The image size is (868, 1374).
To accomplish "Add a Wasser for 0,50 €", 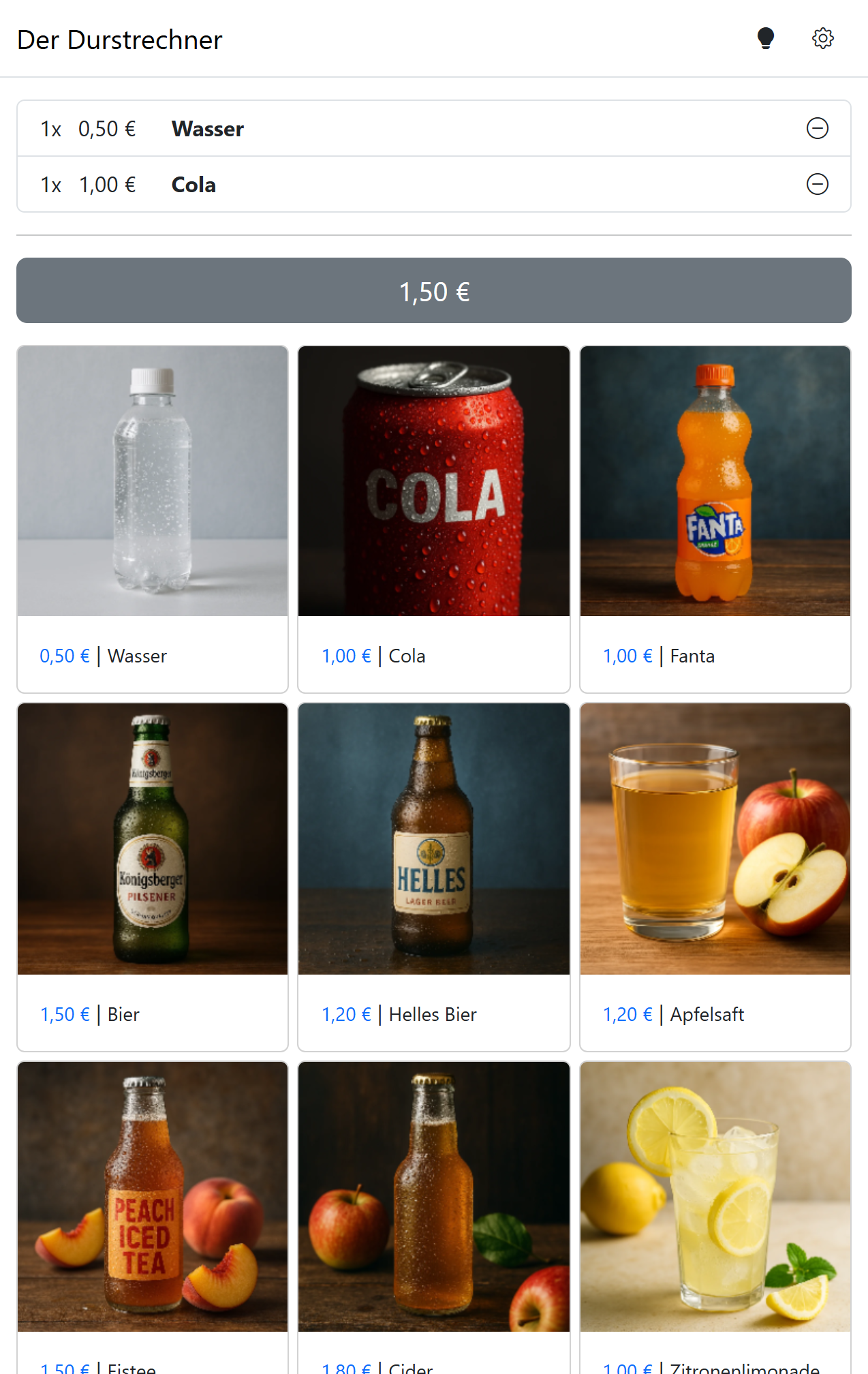I will [153, 519].
